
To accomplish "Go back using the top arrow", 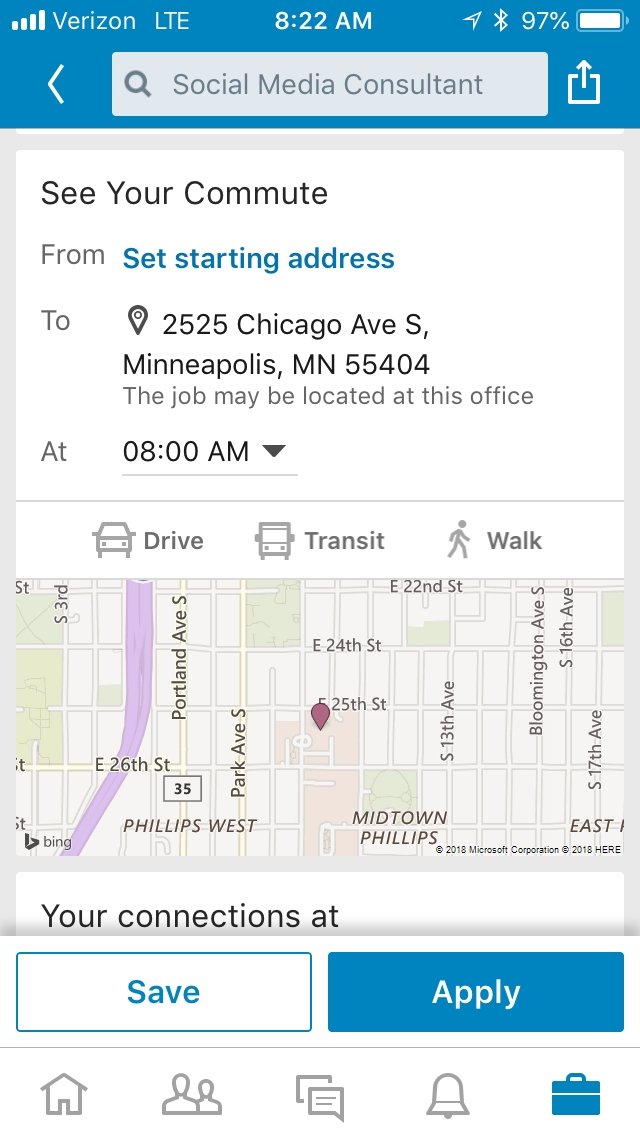I will (57, 85).
